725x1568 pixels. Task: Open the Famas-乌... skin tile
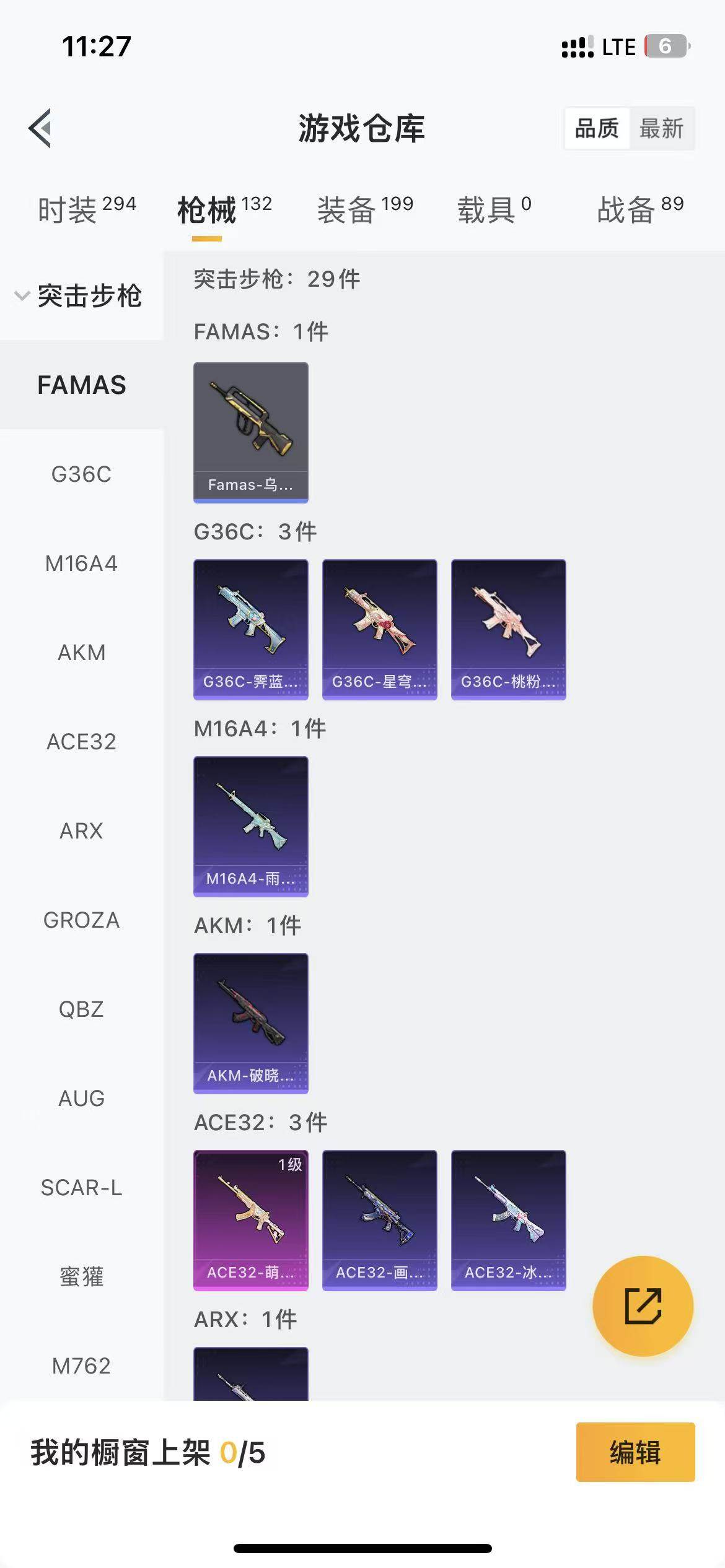(251, 432)
